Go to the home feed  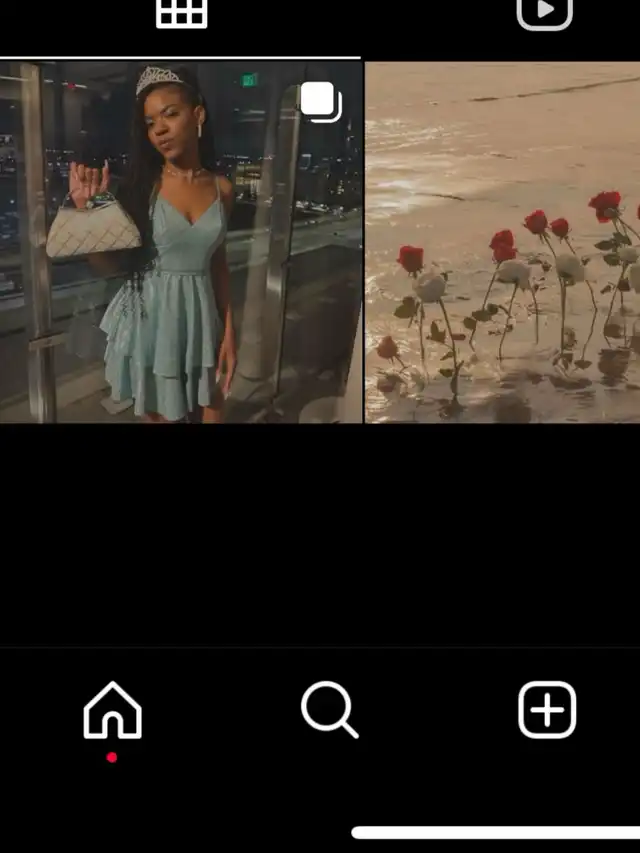pyautogui.click(x=112, y=711)
